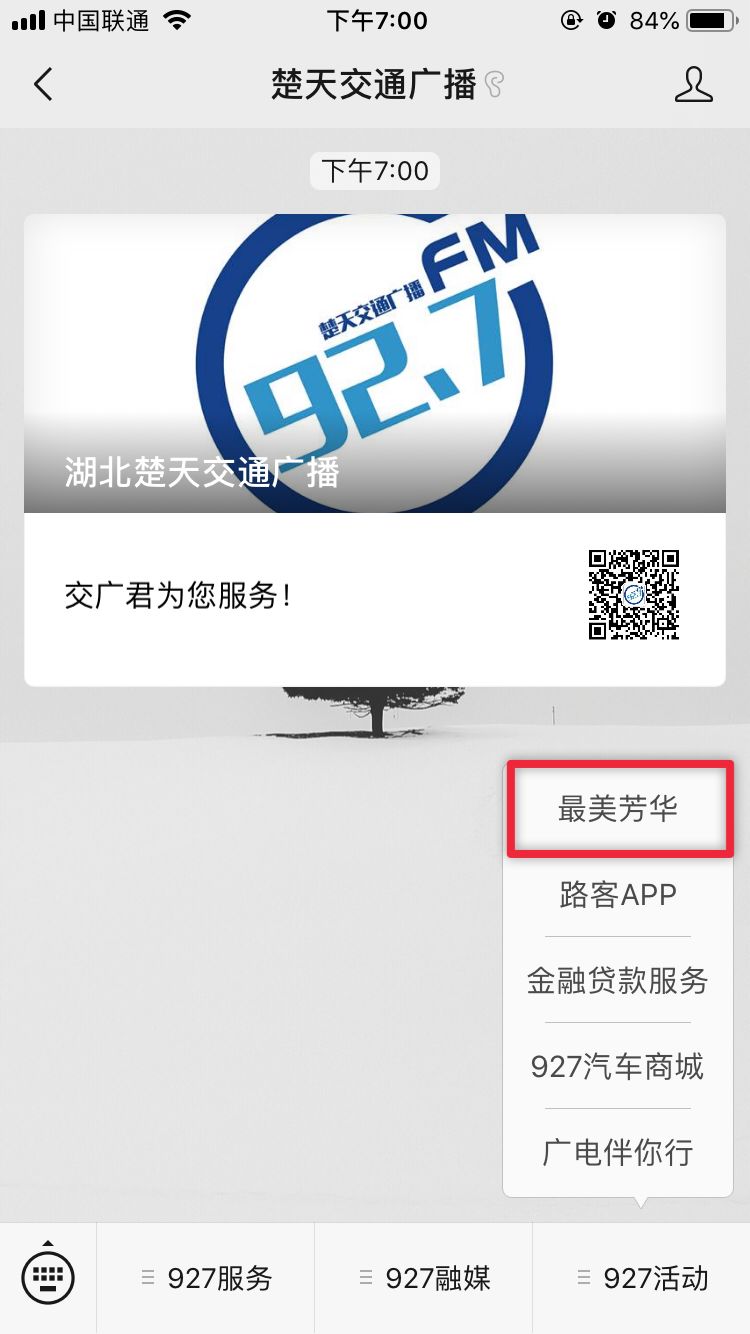Go back from 楚天交通广播 chat
Viewport: 750px width, 1334px height.
pos(43,85)
